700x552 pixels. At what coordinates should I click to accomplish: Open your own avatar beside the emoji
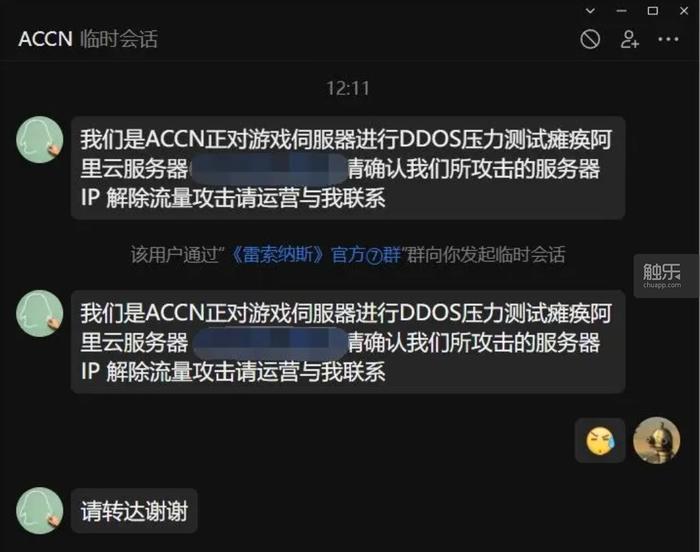656,440
